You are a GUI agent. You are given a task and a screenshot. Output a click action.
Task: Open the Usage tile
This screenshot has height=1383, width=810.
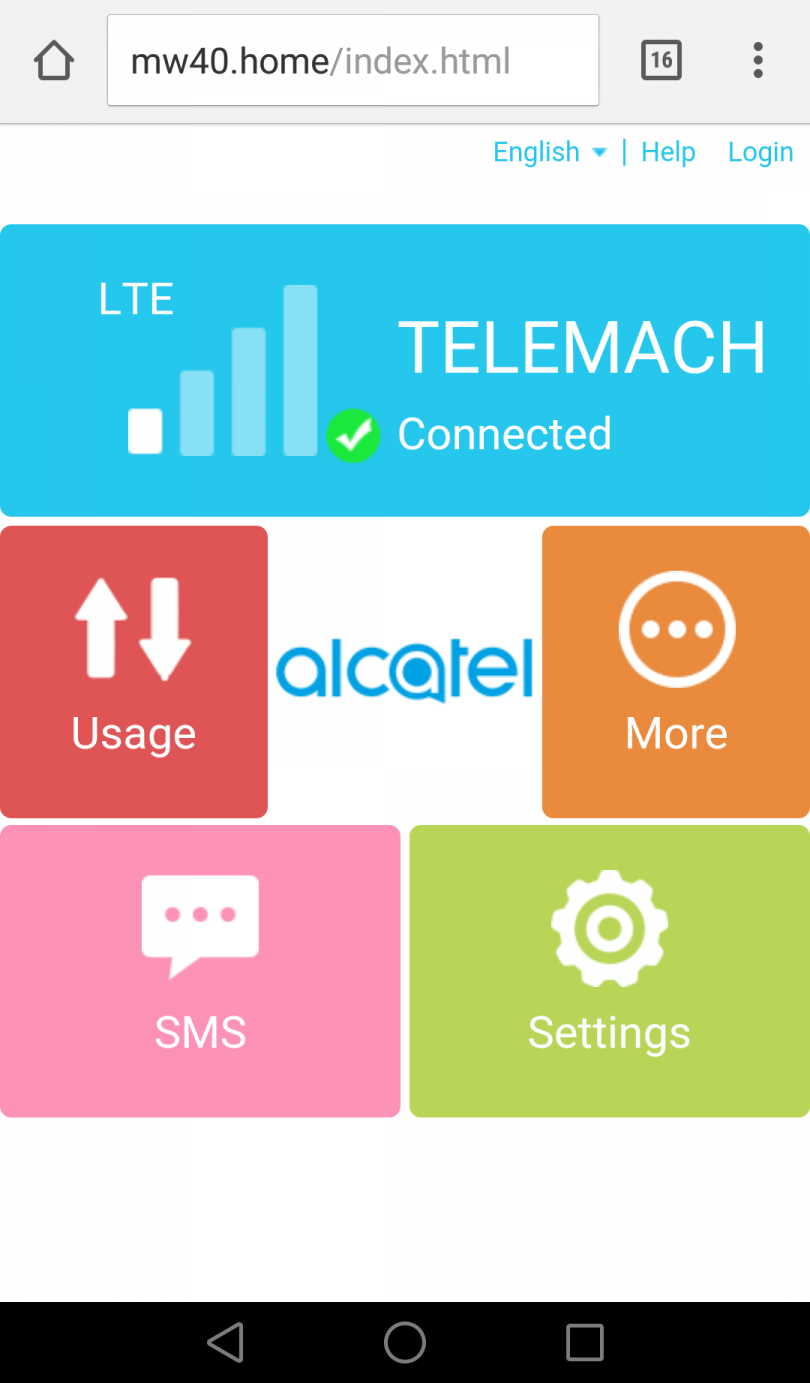click(x=134, y=671)
